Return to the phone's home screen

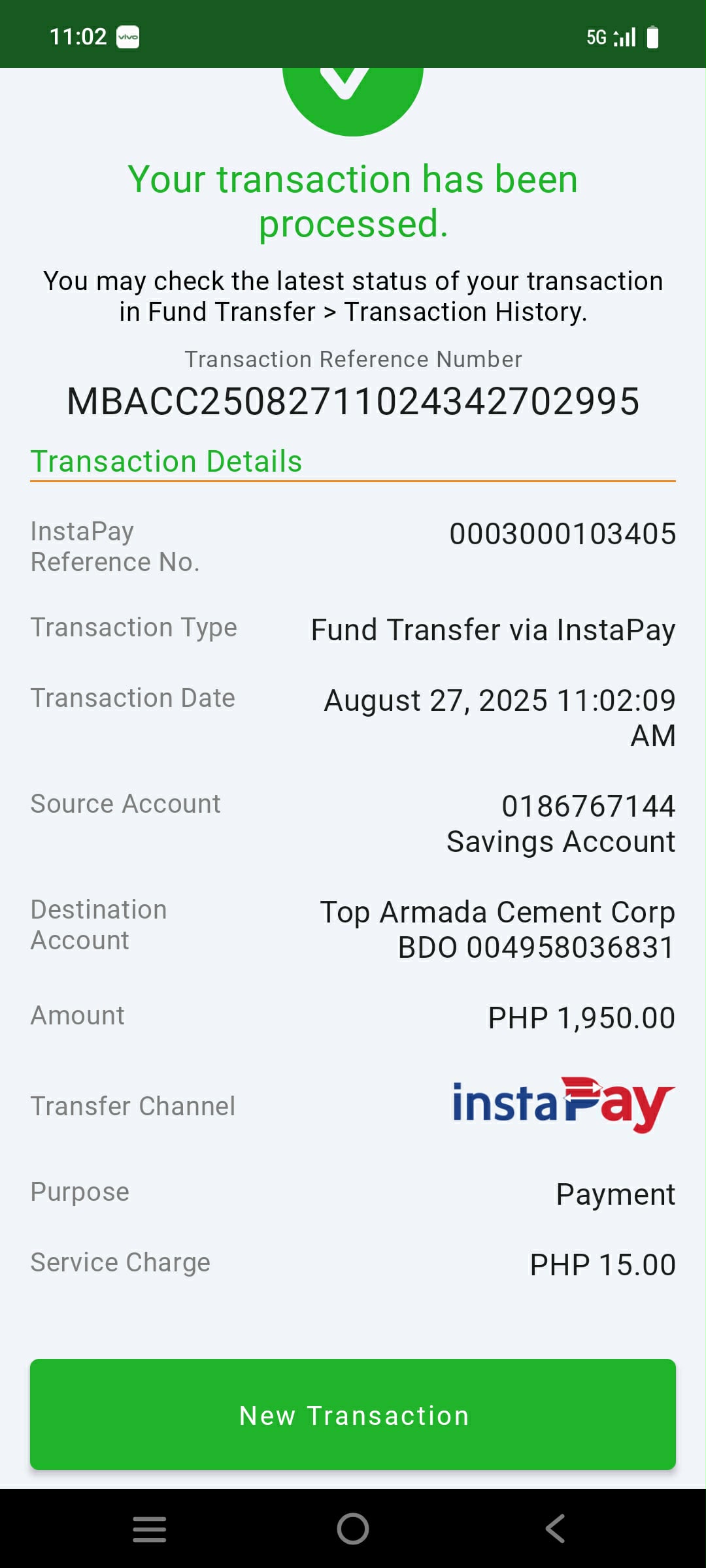pos(353,1529)
